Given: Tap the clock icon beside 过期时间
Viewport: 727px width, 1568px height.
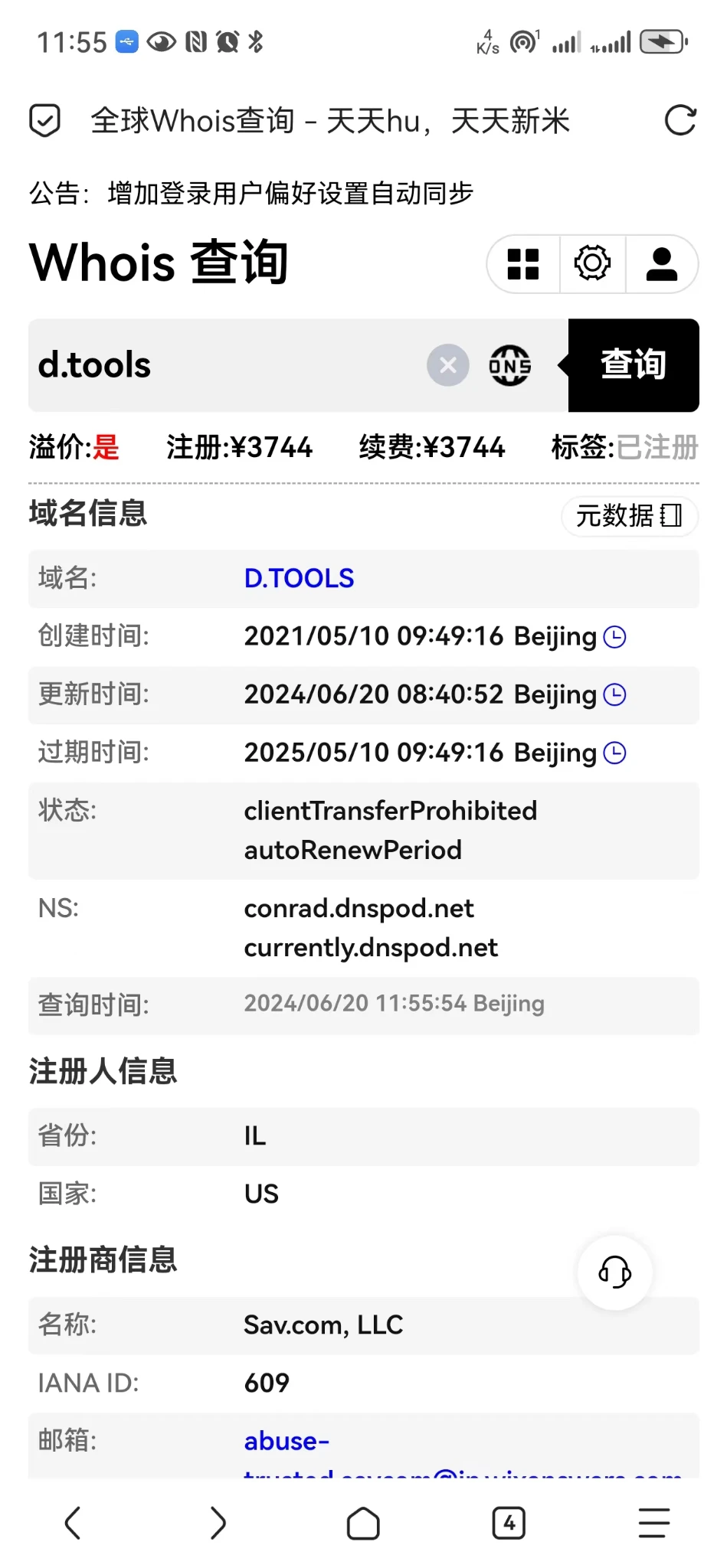Looking at the screenshot, I should coord(614,753).
